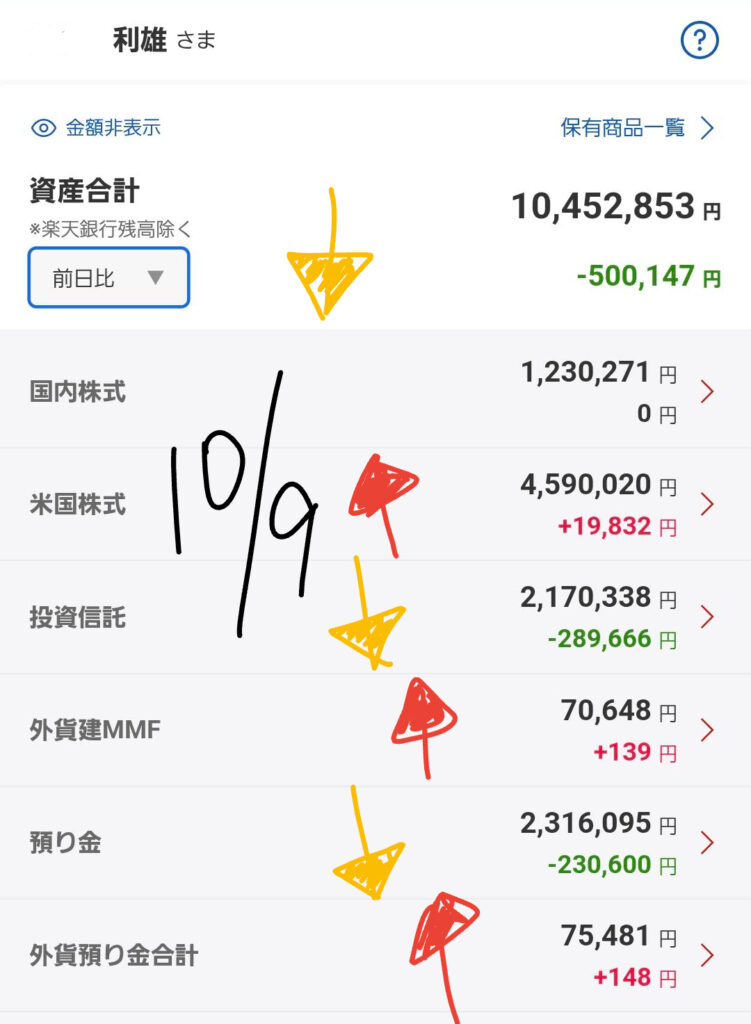Open 保有商品一覧 holdings list
The width and height of the screenshot is (751, 1024).
point(638,128)
